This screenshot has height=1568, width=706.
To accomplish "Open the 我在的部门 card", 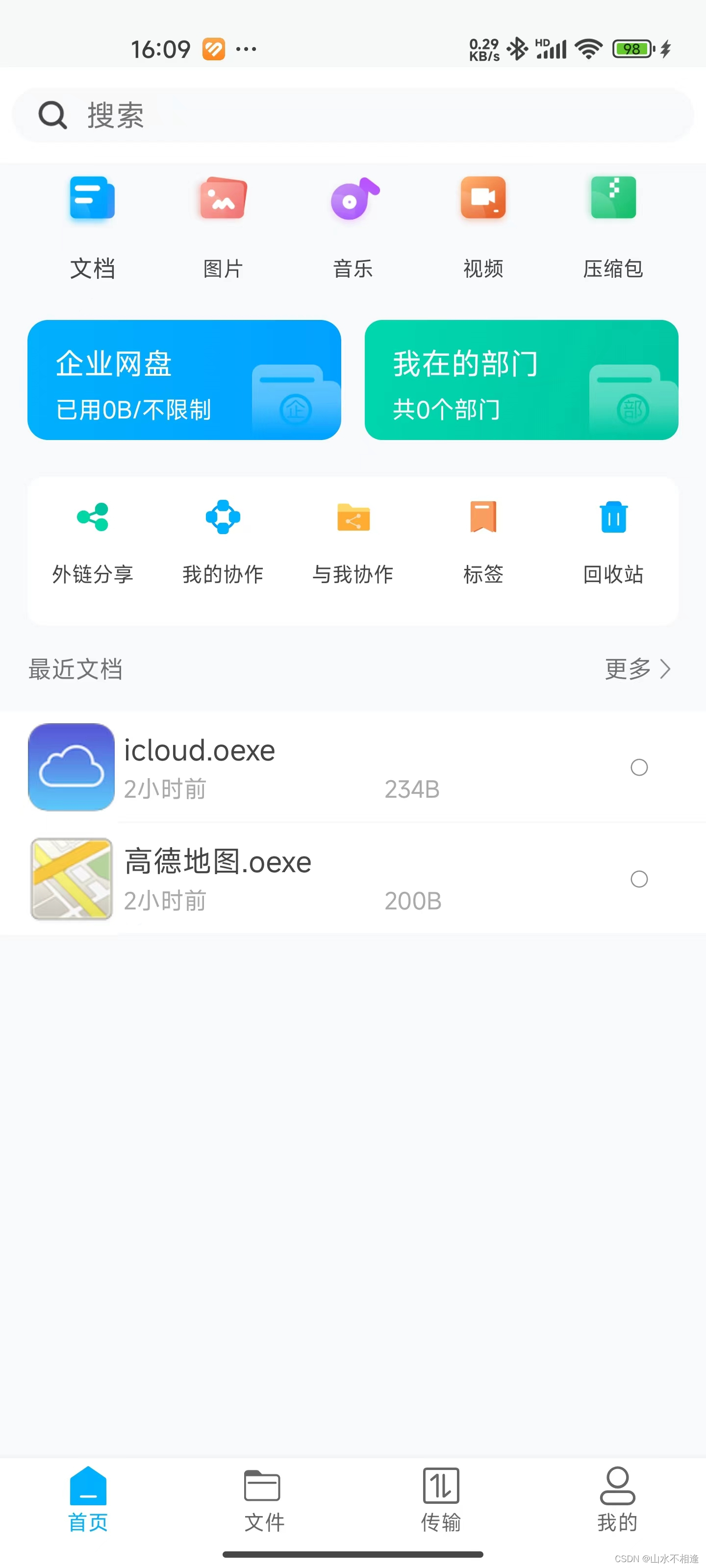I will (522, 380).
